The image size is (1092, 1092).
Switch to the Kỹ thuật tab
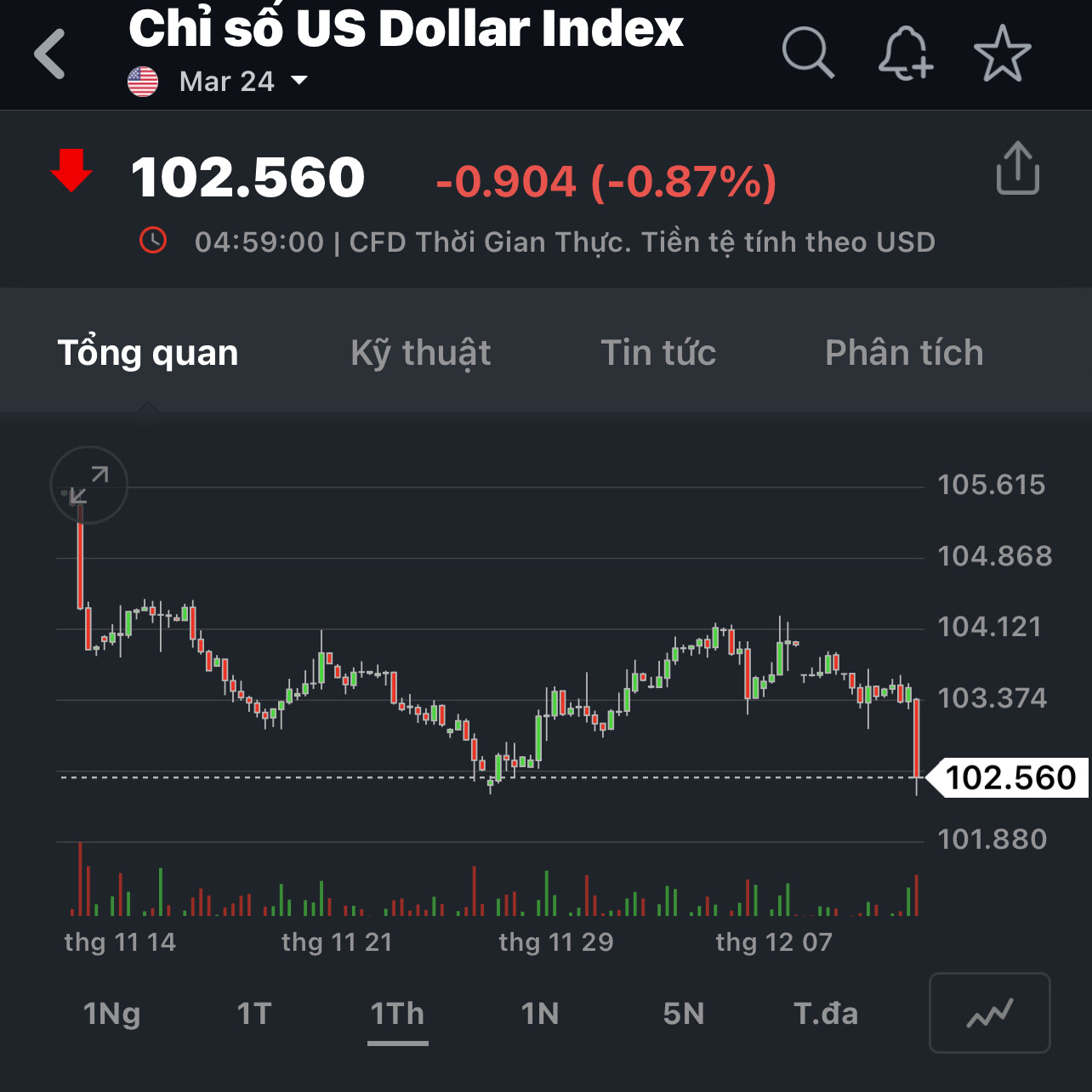point(420,353)
